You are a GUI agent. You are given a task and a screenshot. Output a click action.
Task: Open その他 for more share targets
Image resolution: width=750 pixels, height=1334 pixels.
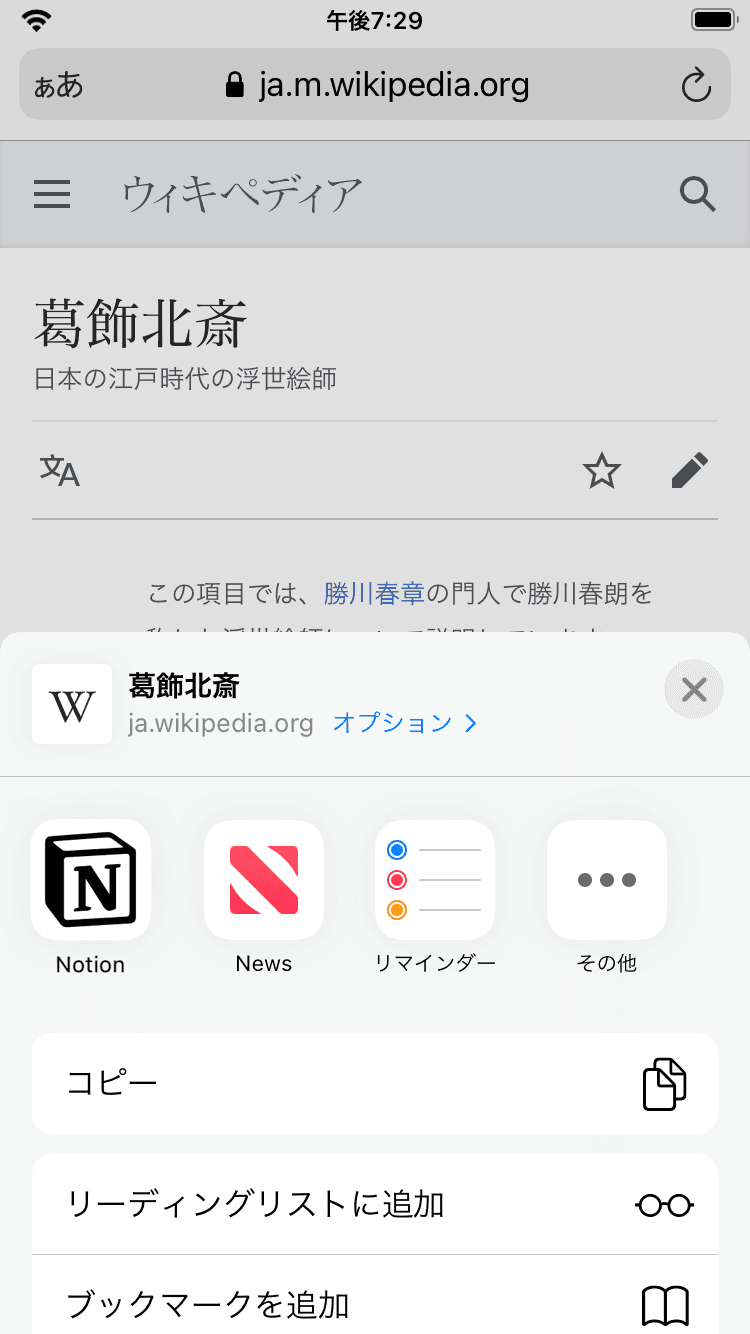point(606,880)
